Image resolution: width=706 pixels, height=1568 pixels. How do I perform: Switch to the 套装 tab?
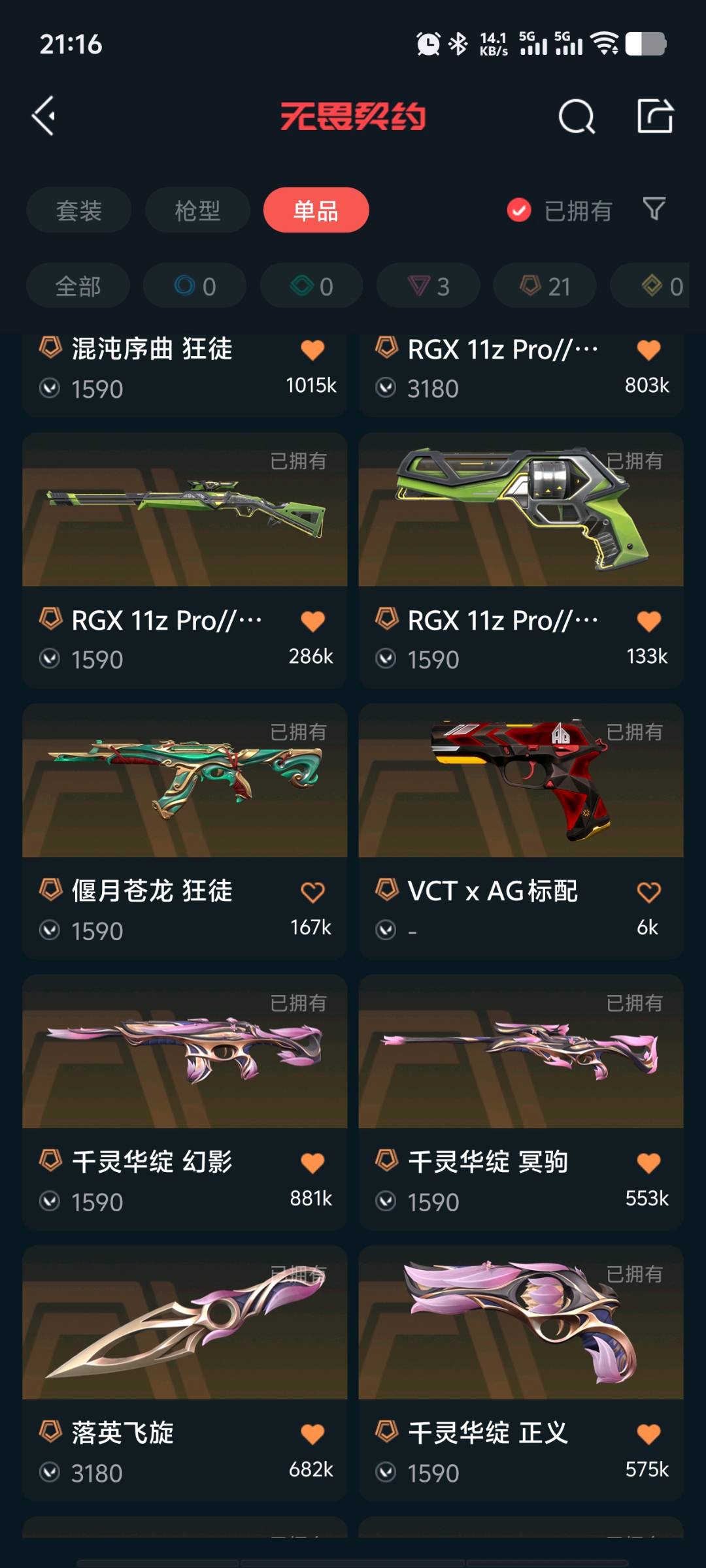pyautogui.click(x=78, y=210)
